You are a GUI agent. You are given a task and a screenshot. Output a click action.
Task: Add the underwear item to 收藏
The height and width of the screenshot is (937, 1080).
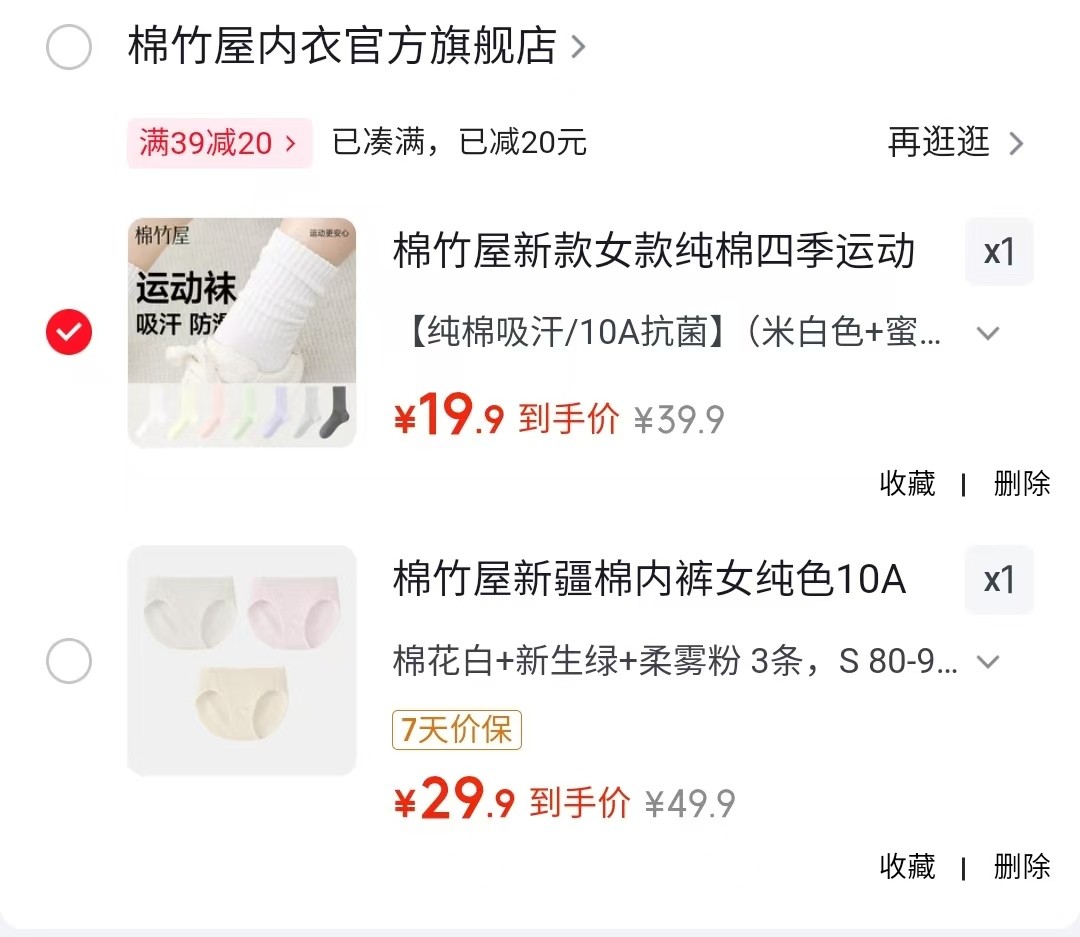[x=907, y=866]
